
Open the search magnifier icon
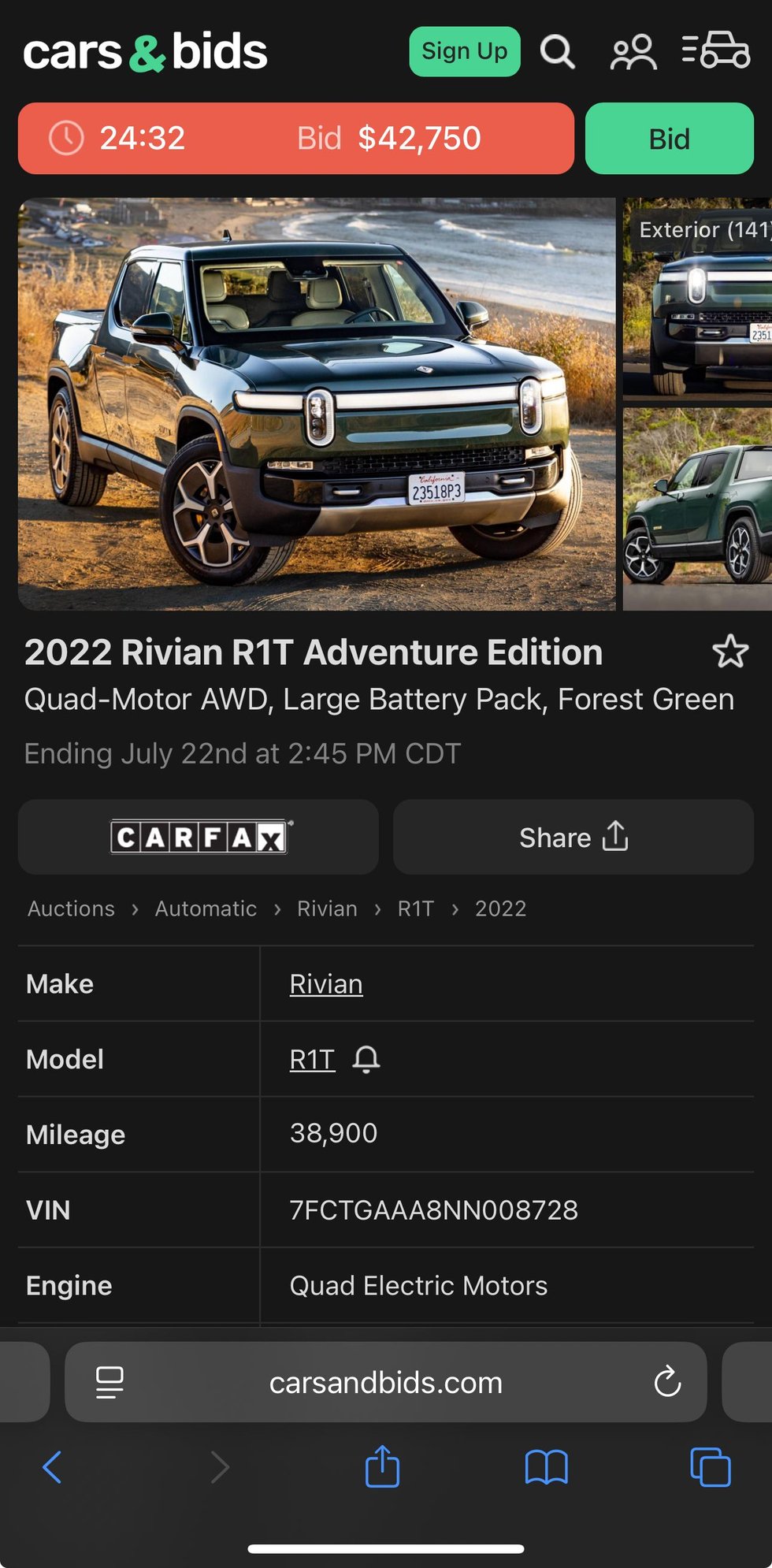[x=557, y=51]
